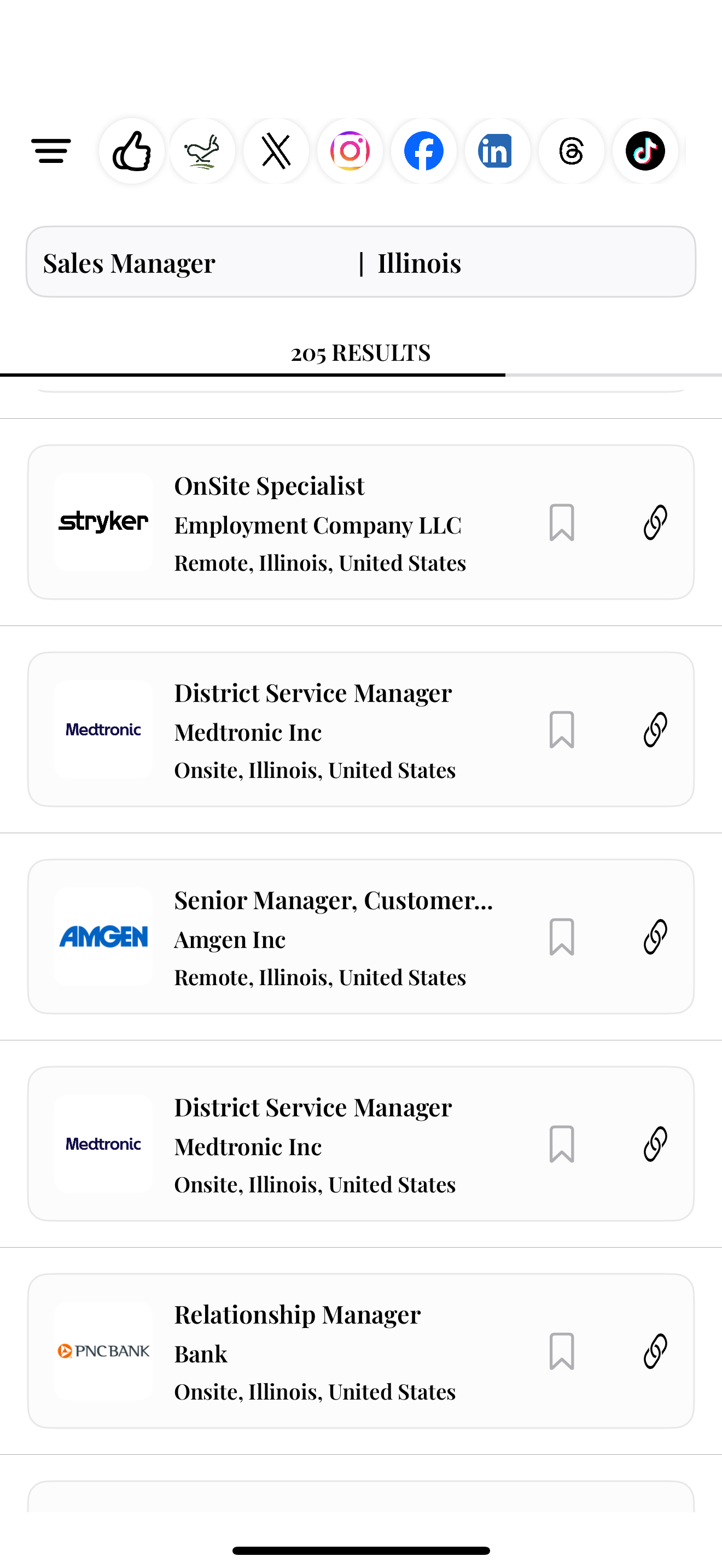
Task: Click the thumbs-up icon
Action: [x=131, y=151]
